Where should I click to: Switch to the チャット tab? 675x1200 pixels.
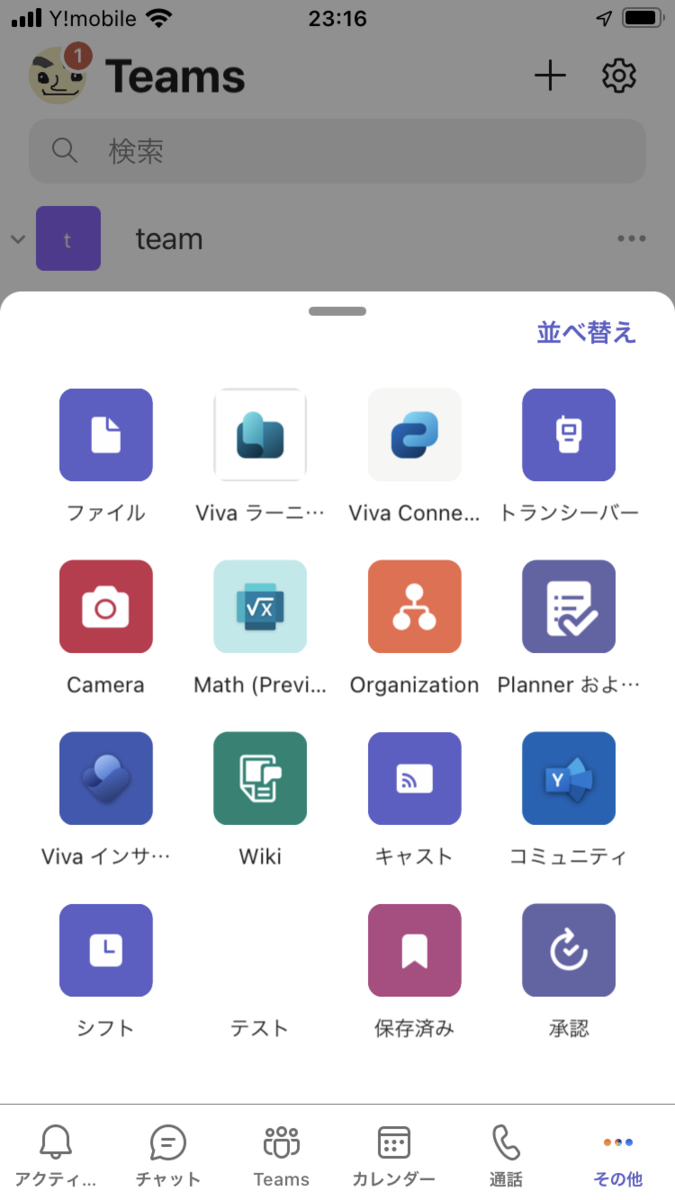(168, 1155)
